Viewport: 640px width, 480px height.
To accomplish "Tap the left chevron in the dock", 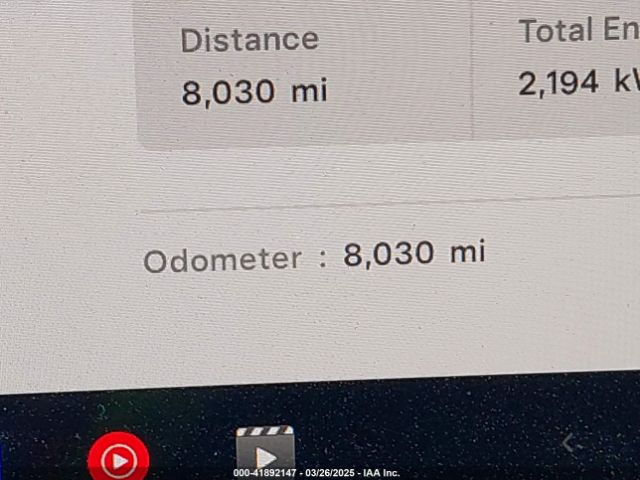I will click(569, 443).
